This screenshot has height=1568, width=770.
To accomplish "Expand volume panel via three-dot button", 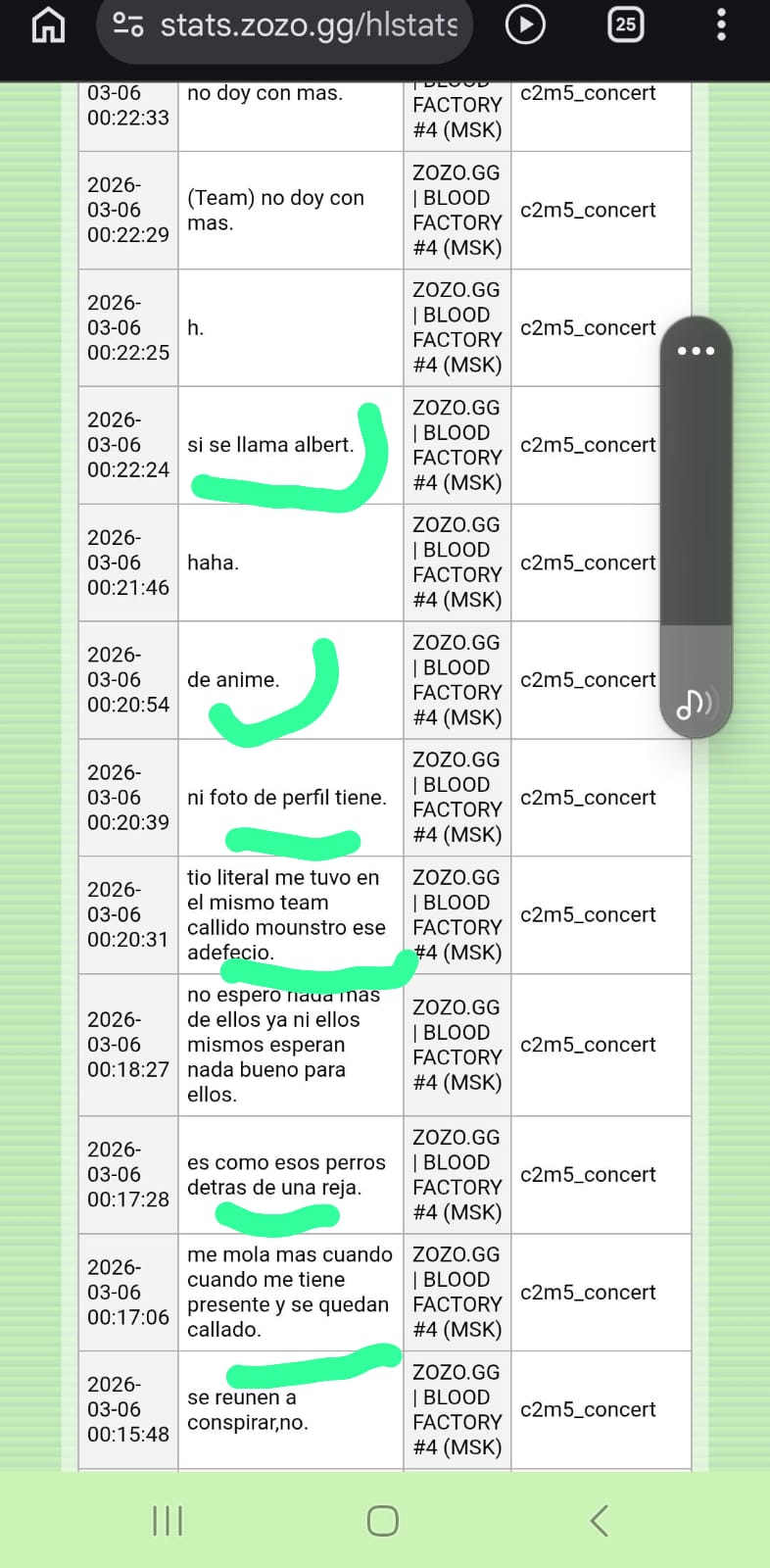I will pyautogui.click(x=696, y=351).
